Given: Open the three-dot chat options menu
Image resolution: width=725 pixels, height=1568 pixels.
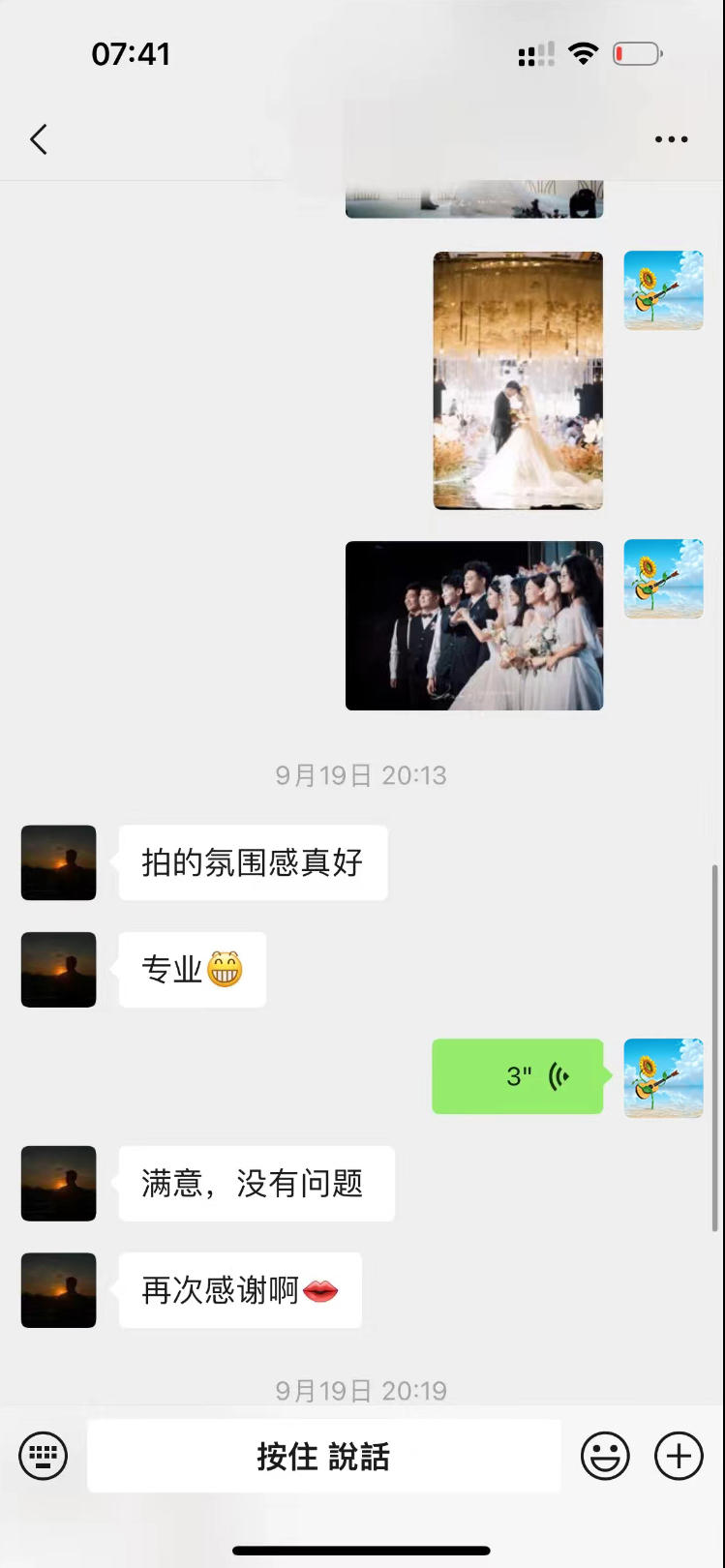Looking at the screenshot, I should (671, 139).
